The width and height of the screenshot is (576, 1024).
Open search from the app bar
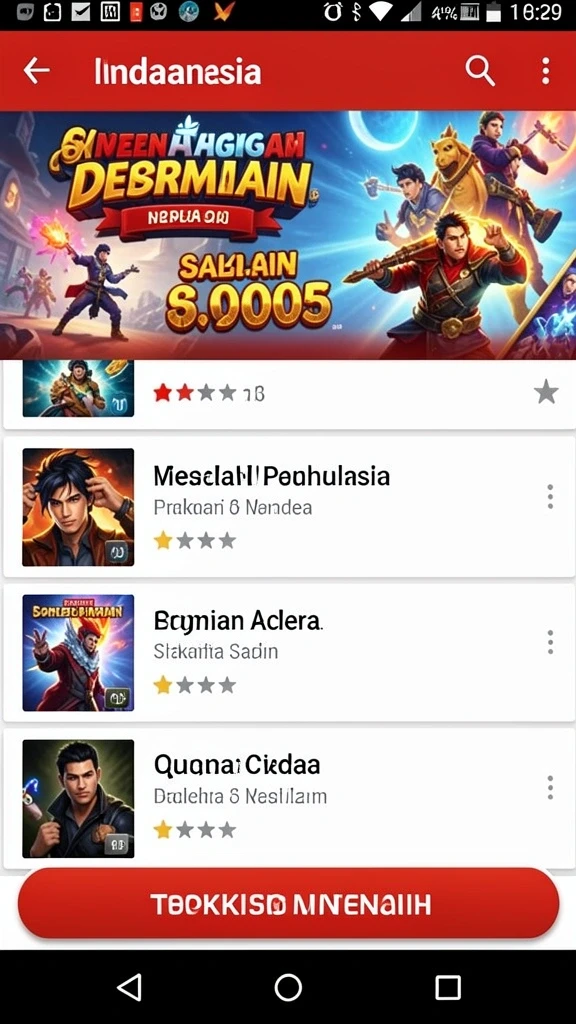pyautogui.click(x=480, y=71)
